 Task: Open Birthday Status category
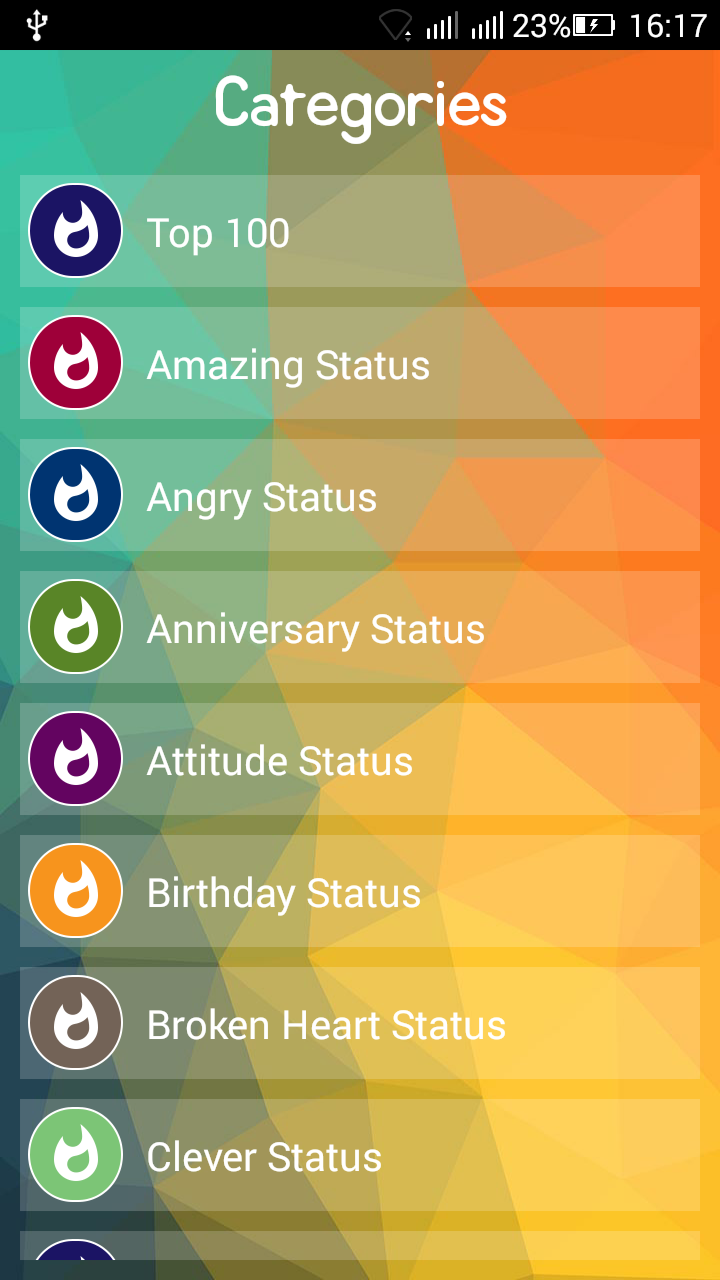coord(360,891)
